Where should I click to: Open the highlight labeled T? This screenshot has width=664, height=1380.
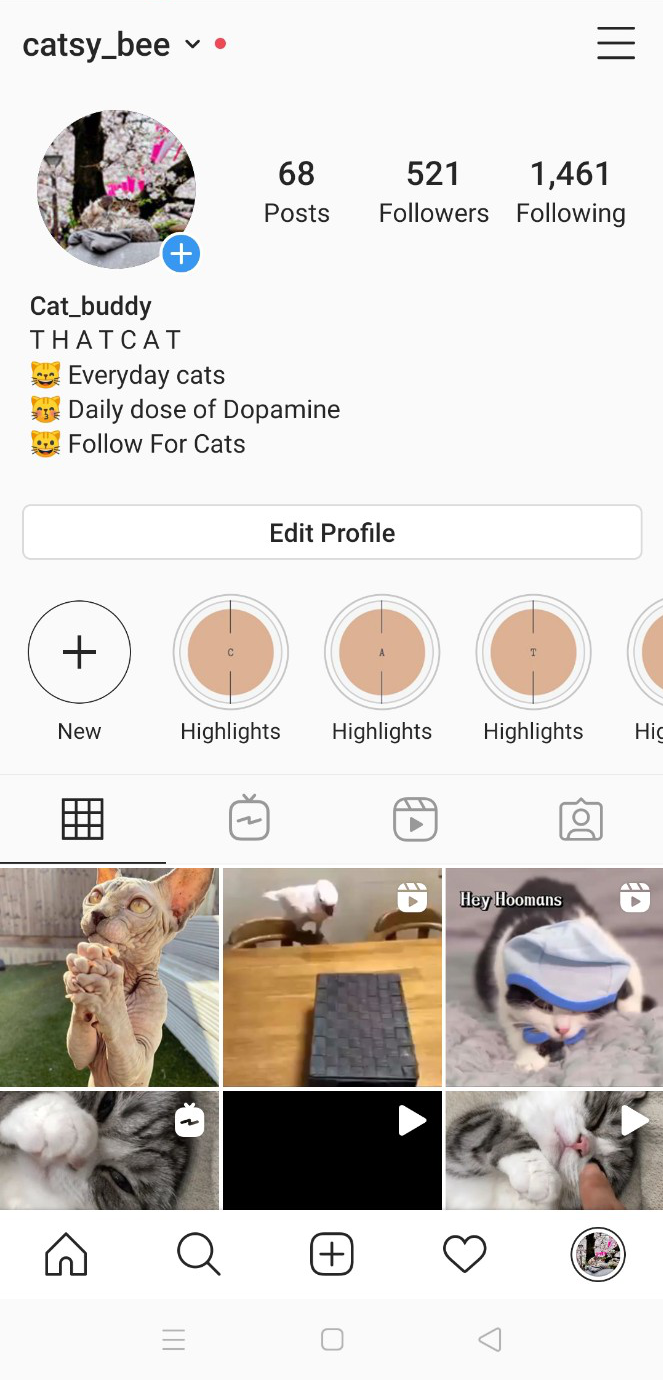point(533,653)
